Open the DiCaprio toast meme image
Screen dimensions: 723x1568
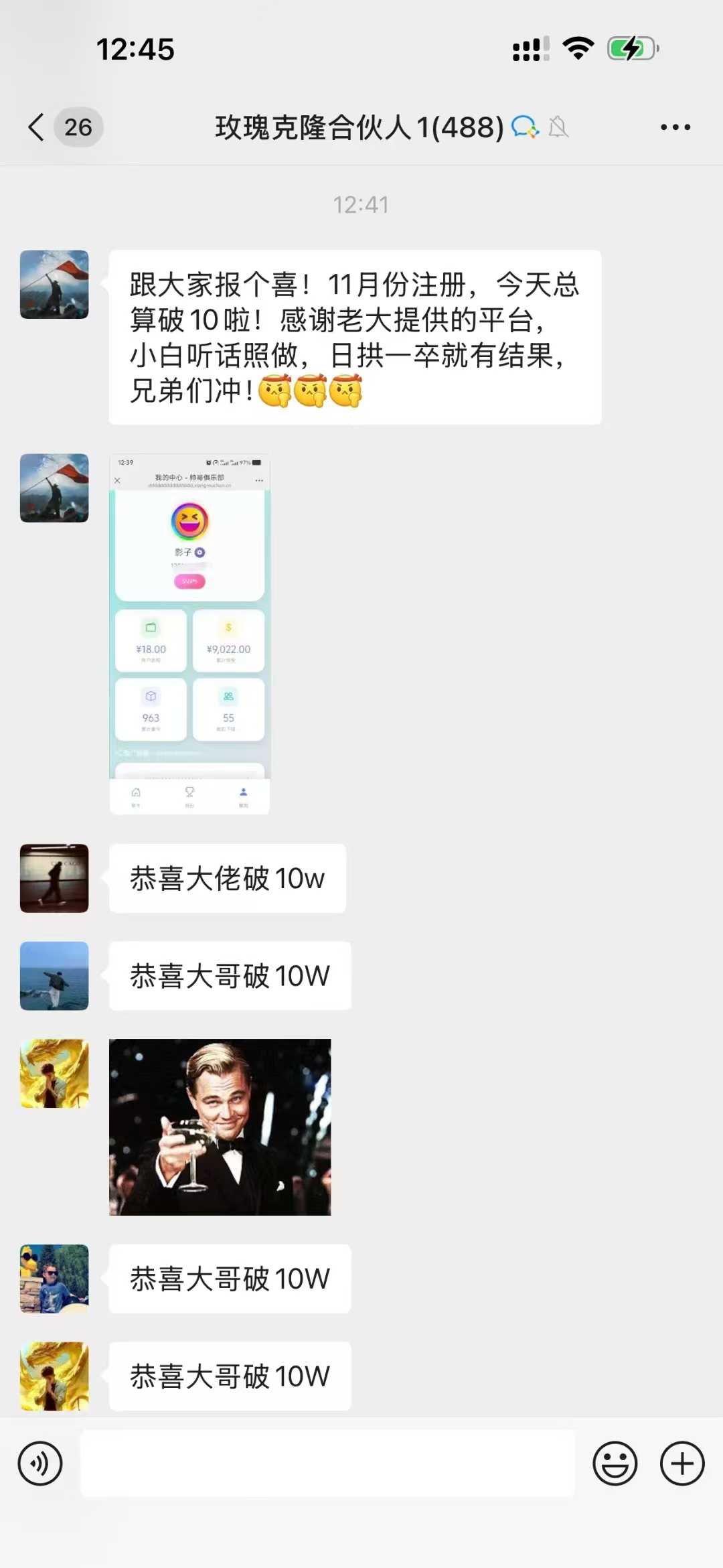click(220, 1128)
